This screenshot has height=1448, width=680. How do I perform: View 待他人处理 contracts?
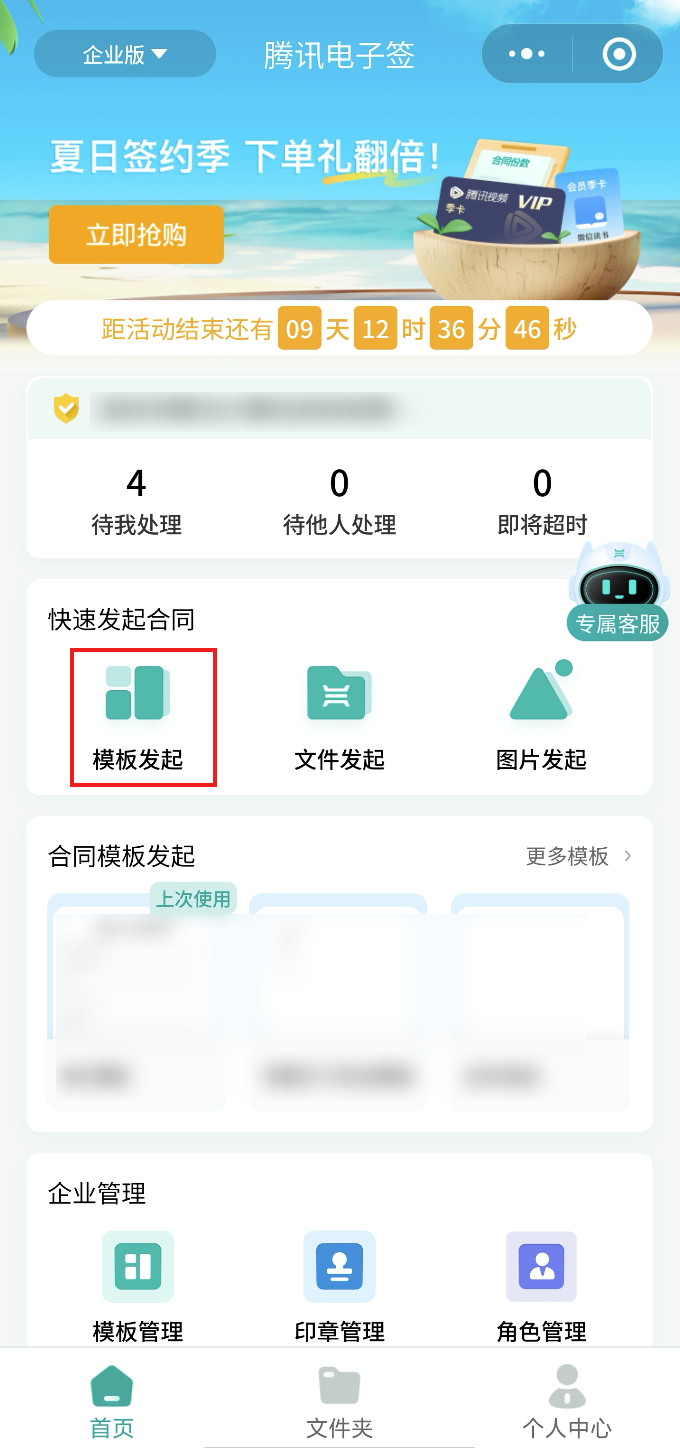[339, 502]
